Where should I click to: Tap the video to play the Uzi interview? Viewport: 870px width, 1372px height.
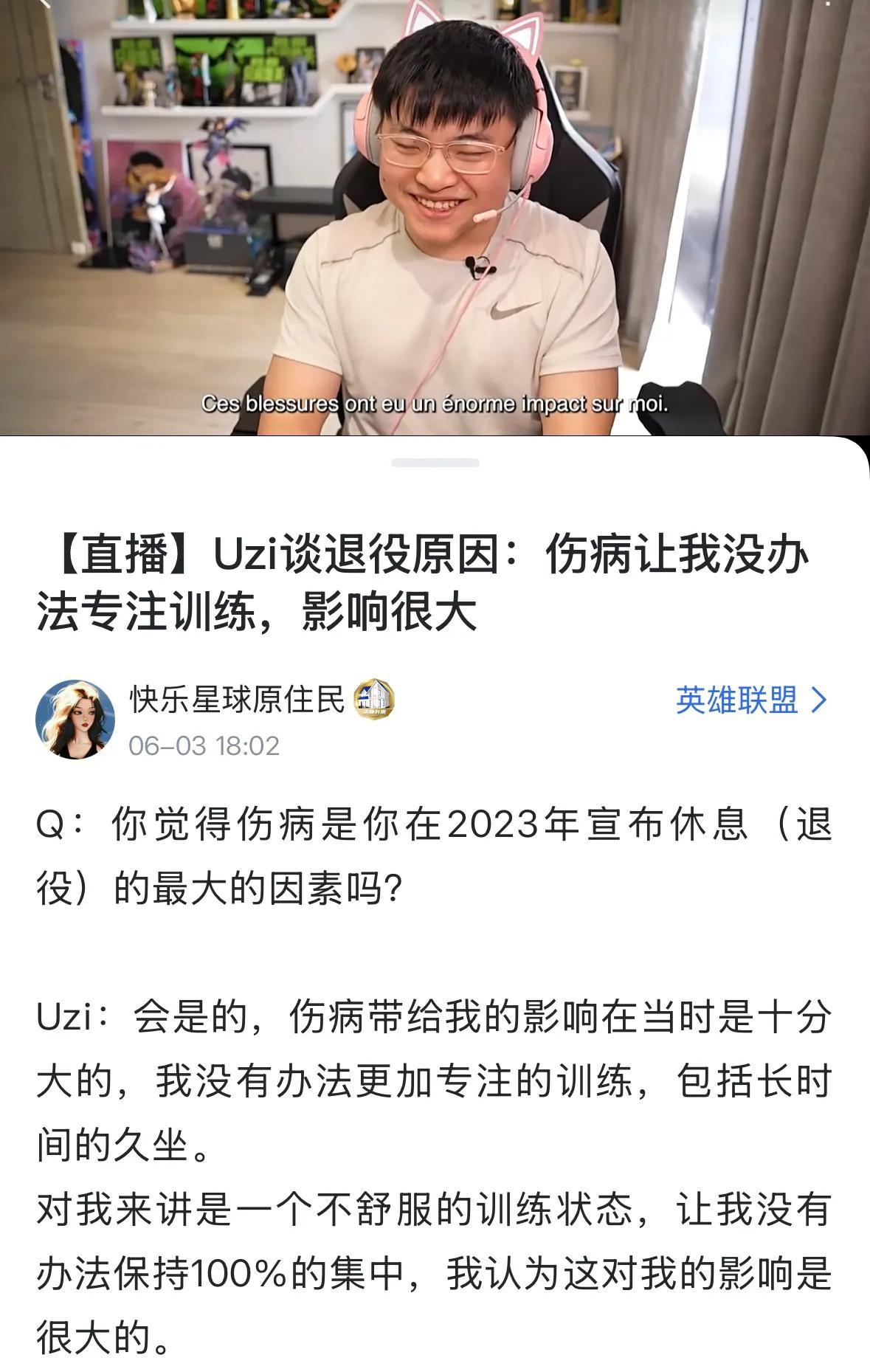(435, 221)
